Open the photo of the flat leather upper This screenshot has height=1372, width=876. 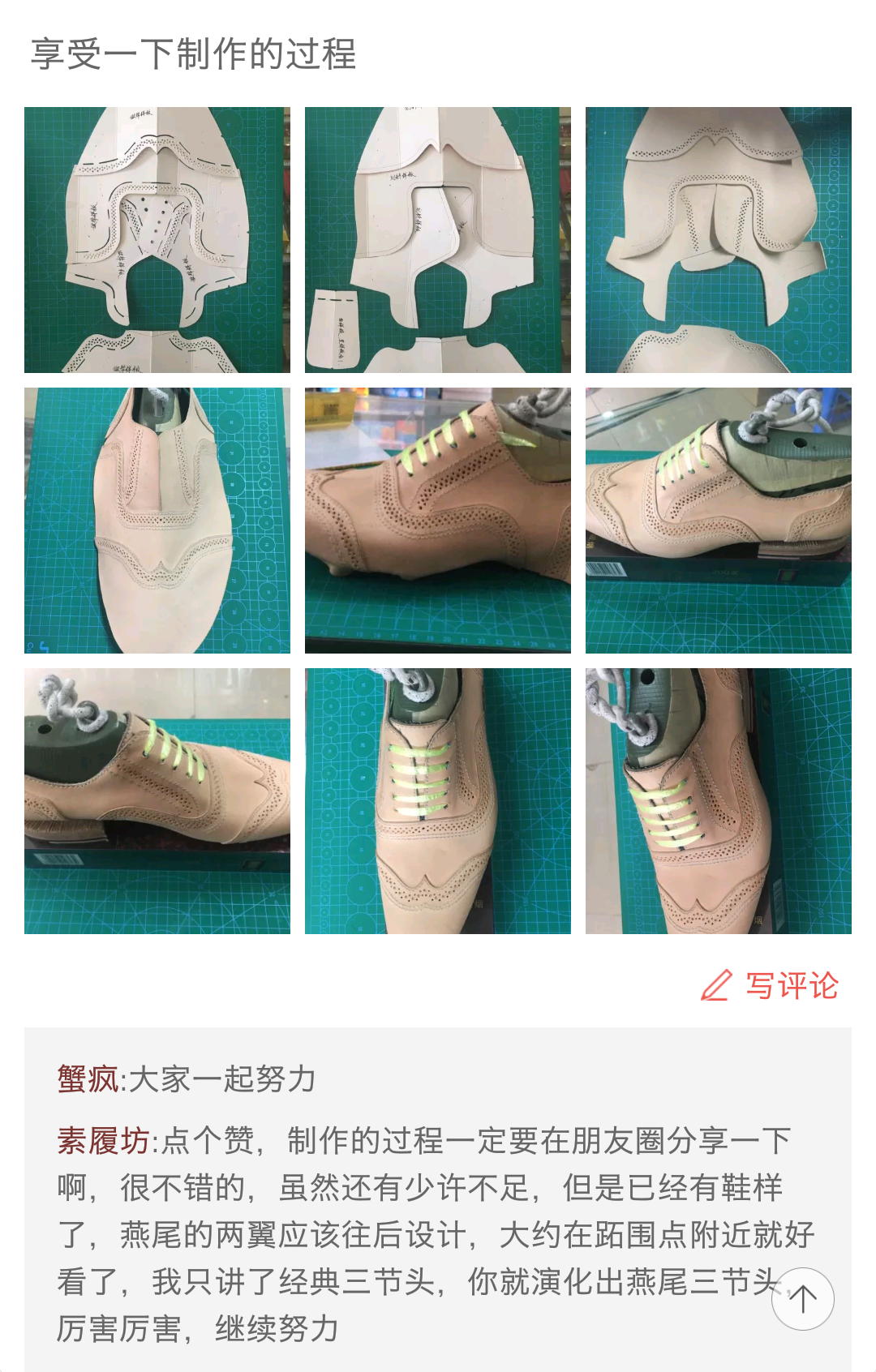click(x=157, y=521)
